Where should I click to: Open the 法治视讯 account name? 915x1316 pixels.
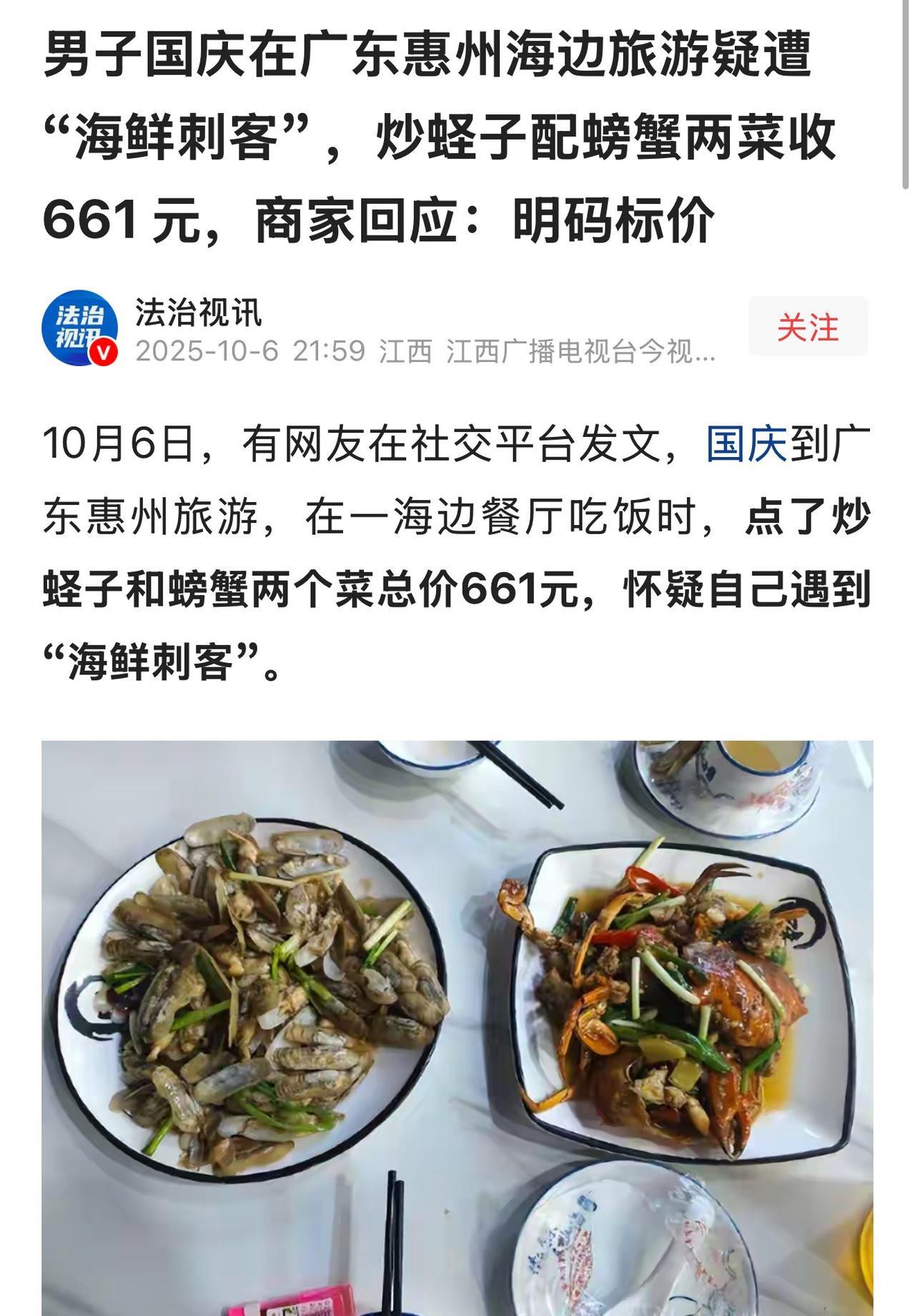[x=199, y=312]
